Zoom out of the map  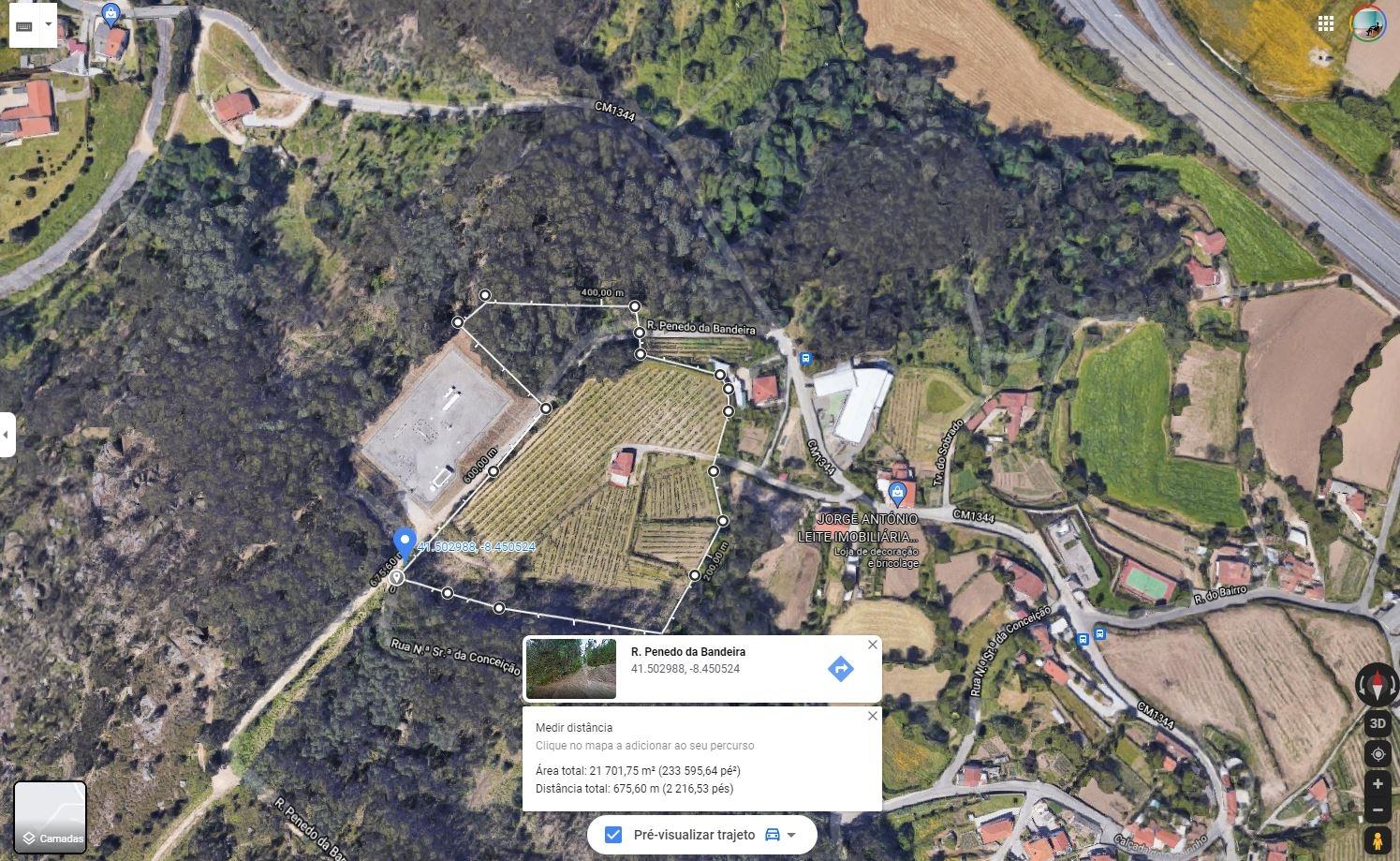[x=1378, y=810]
